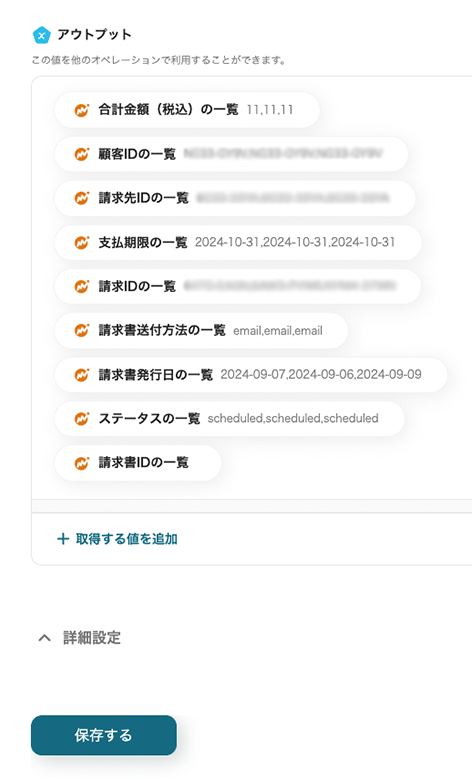Screen dimensions: 473x780
Task: Choose the 請求先IDの一覧 chip
Action: (x=235, y=198)
